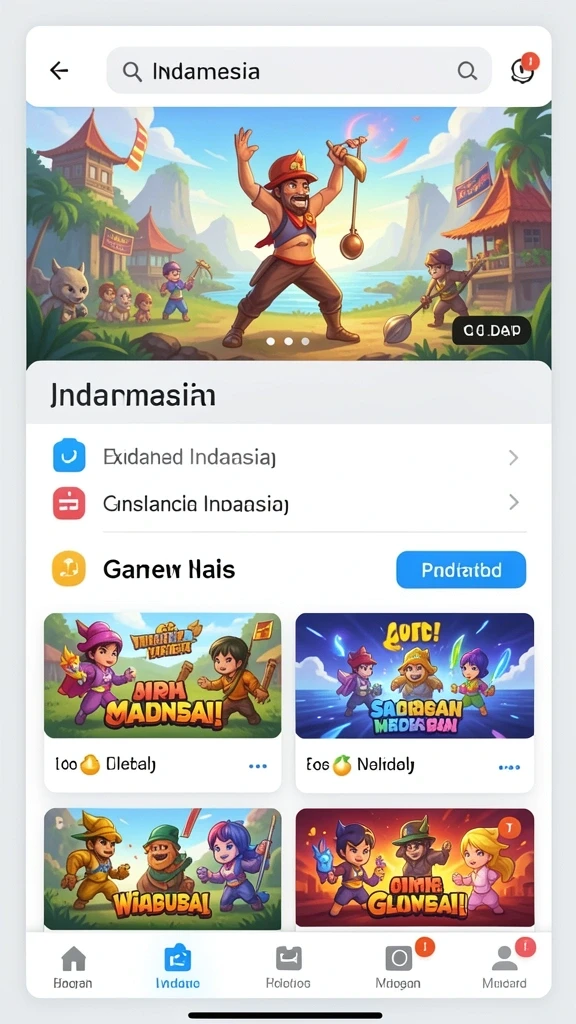Screen dimensions: 576x1024
Task: Switch to the Mdogan tab
Action: coord(398,967)
